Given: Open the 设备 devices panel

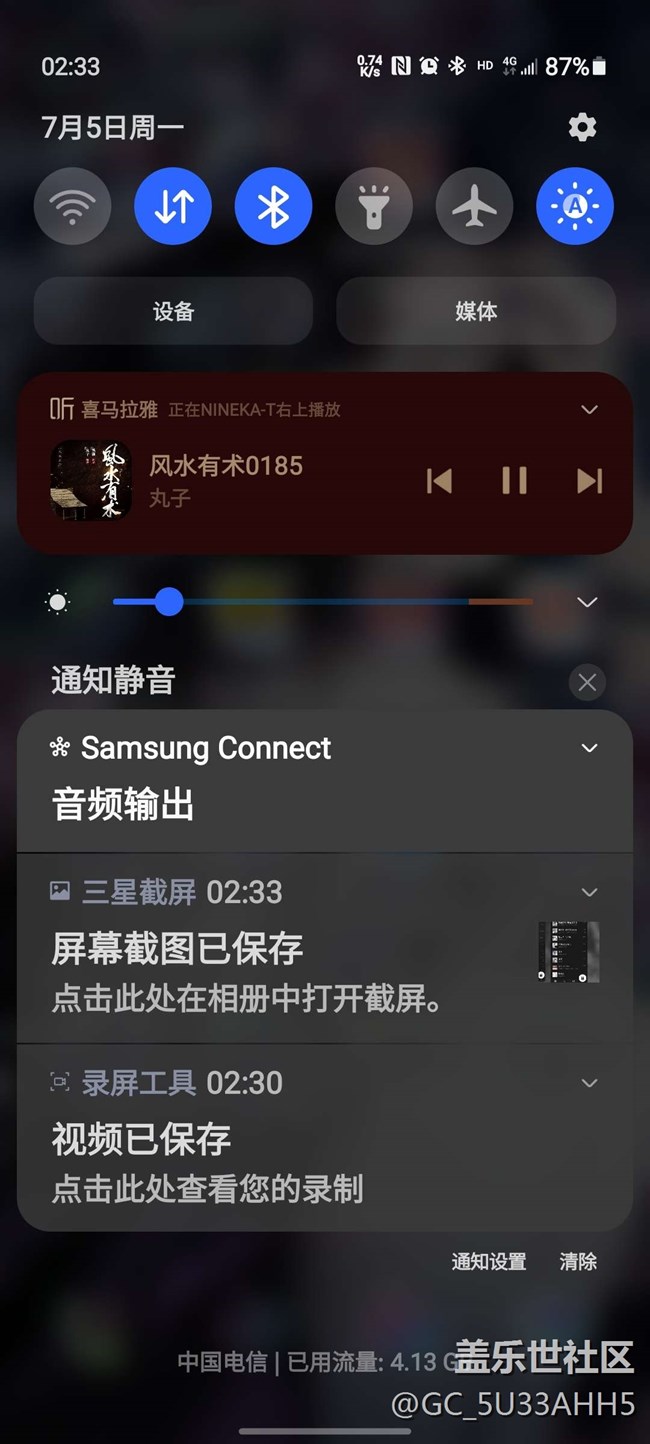Looking at the screenshot, I should pos(173,312).
